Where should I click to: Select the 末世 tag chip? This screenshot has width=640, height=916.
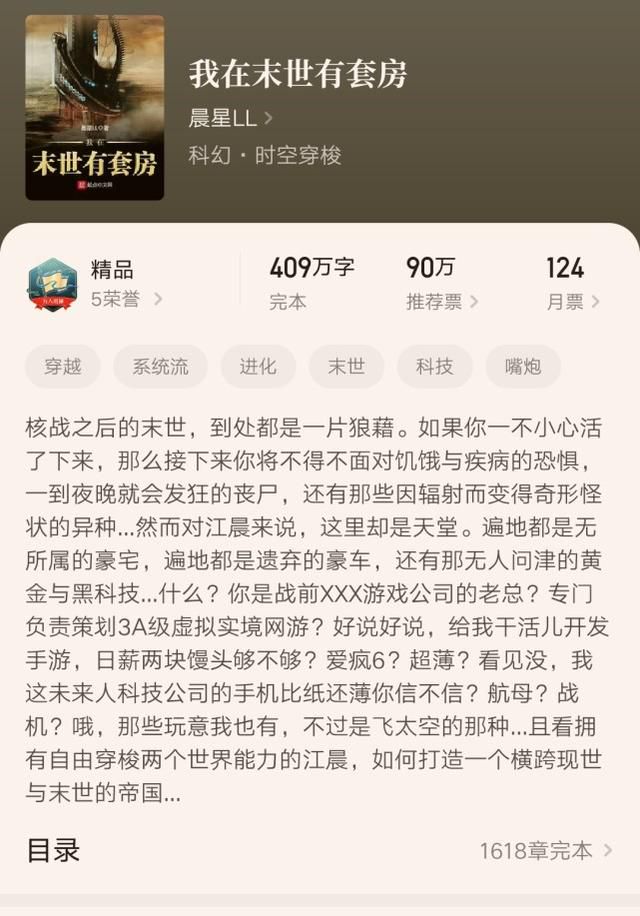click(346, 367)
